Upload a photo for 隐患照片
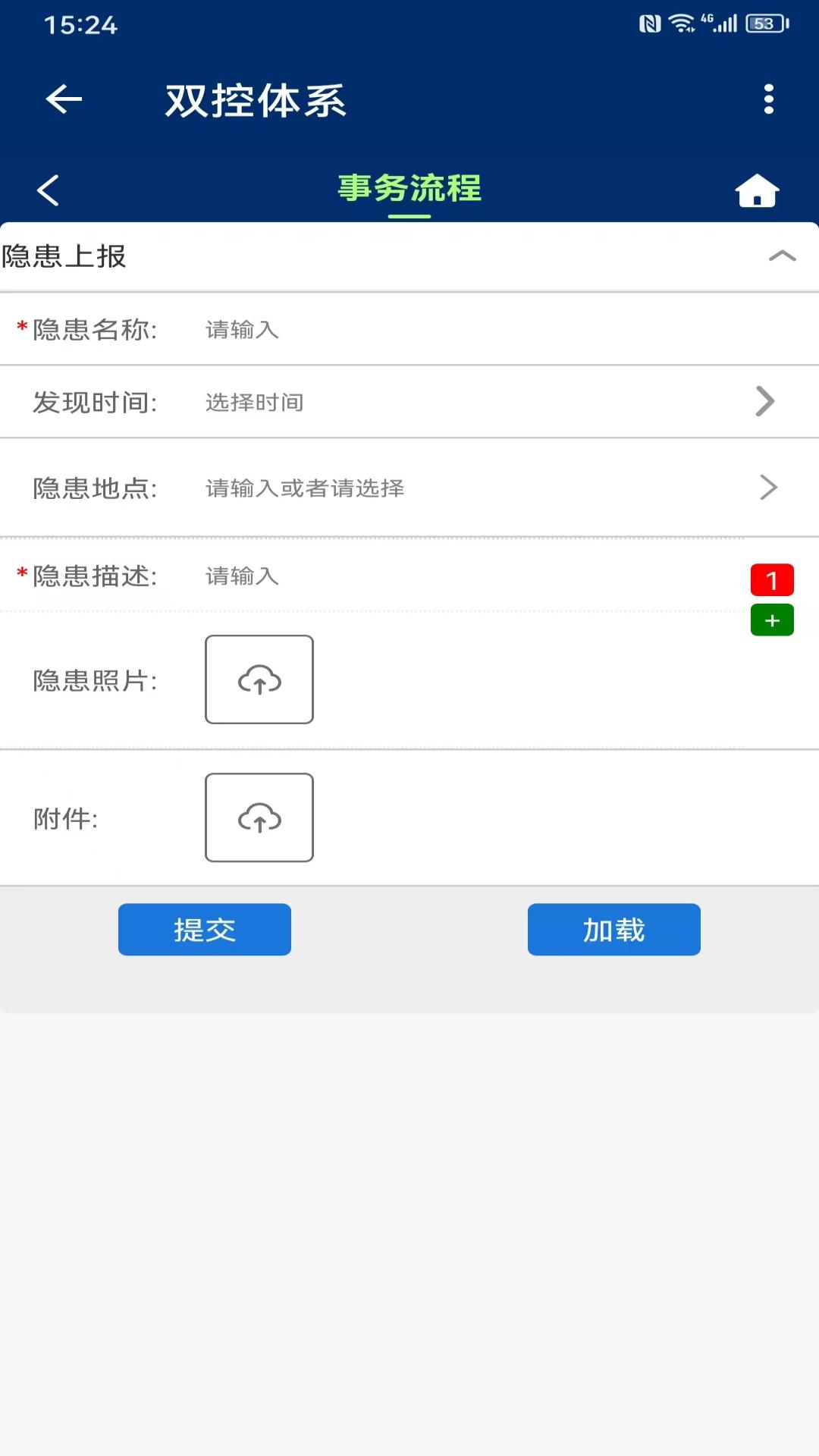The height and width of the screenshot is (1456, 819). 259,679
